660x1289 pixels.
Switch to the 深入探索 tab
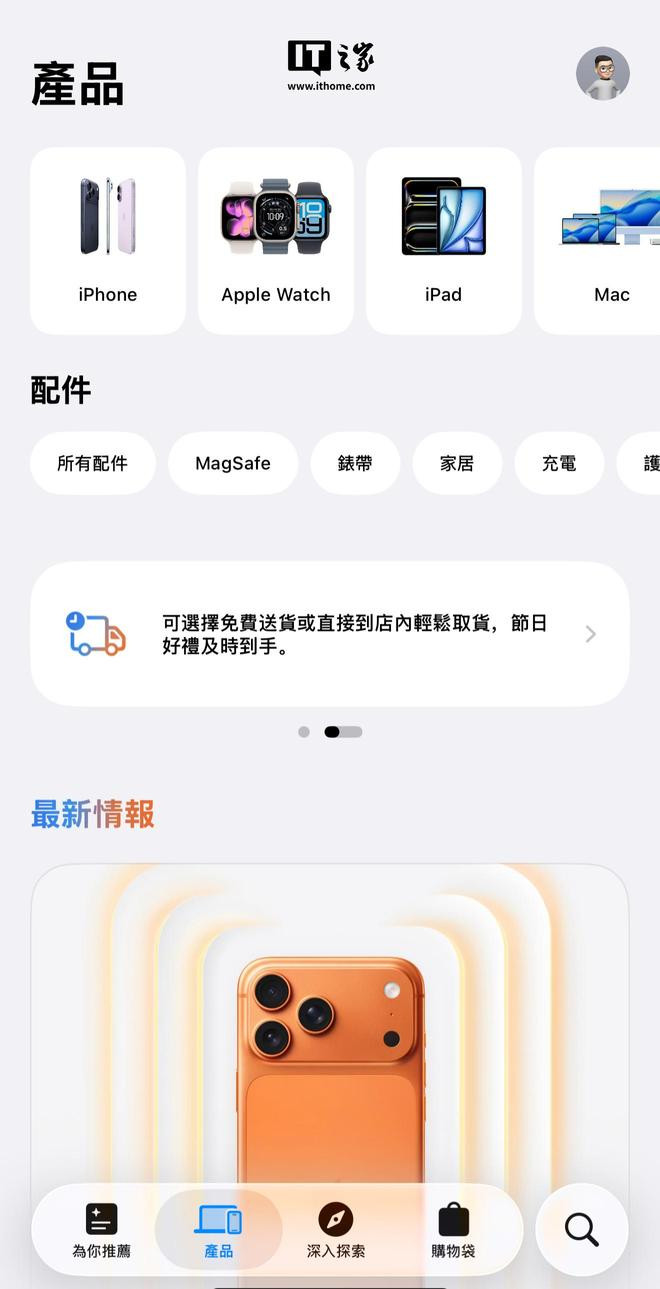click(x=336, y=1230)
